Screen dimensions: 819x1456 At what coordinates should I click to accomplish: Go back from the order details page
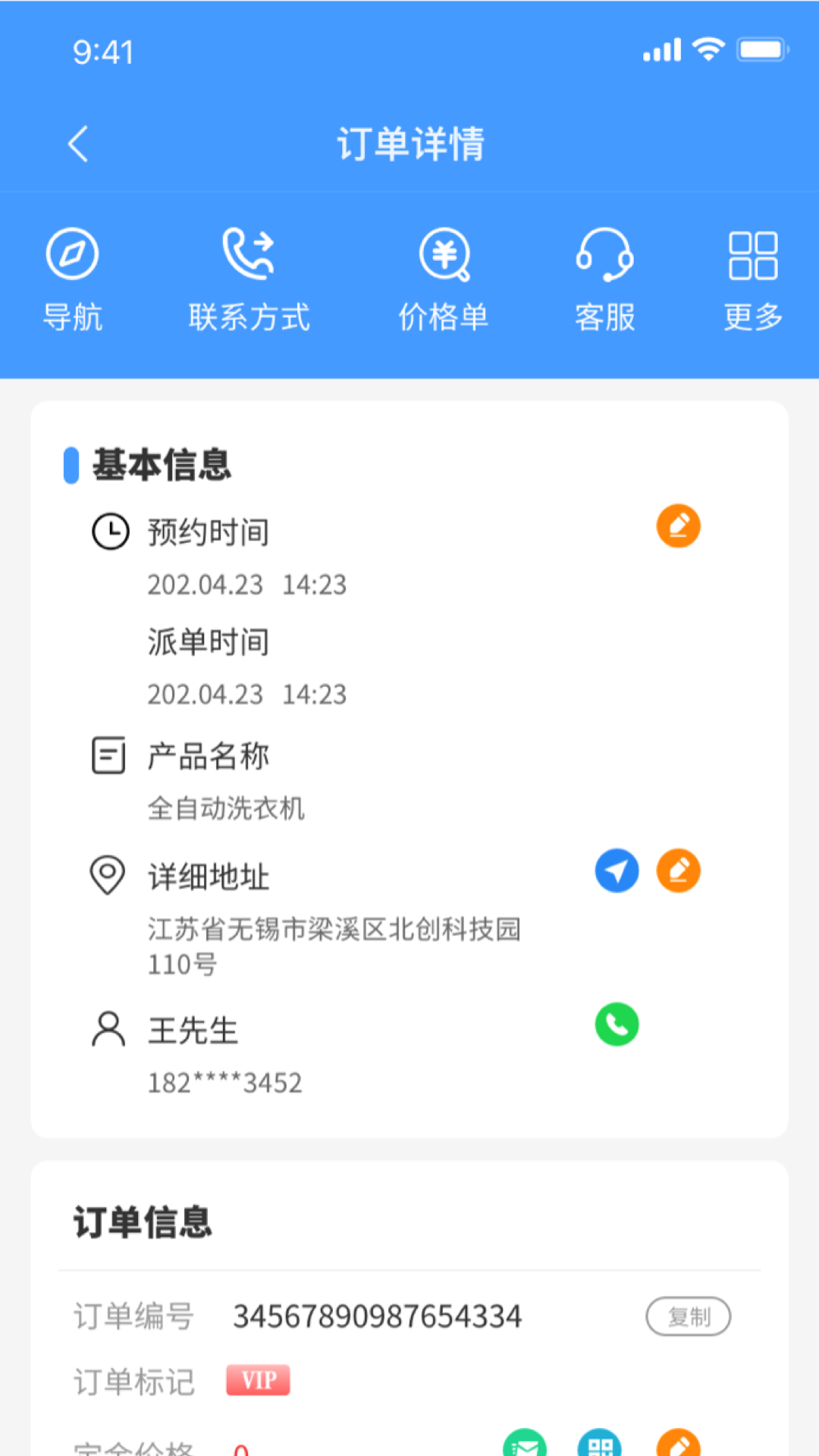pyautogui.click(x=78, y=144)
